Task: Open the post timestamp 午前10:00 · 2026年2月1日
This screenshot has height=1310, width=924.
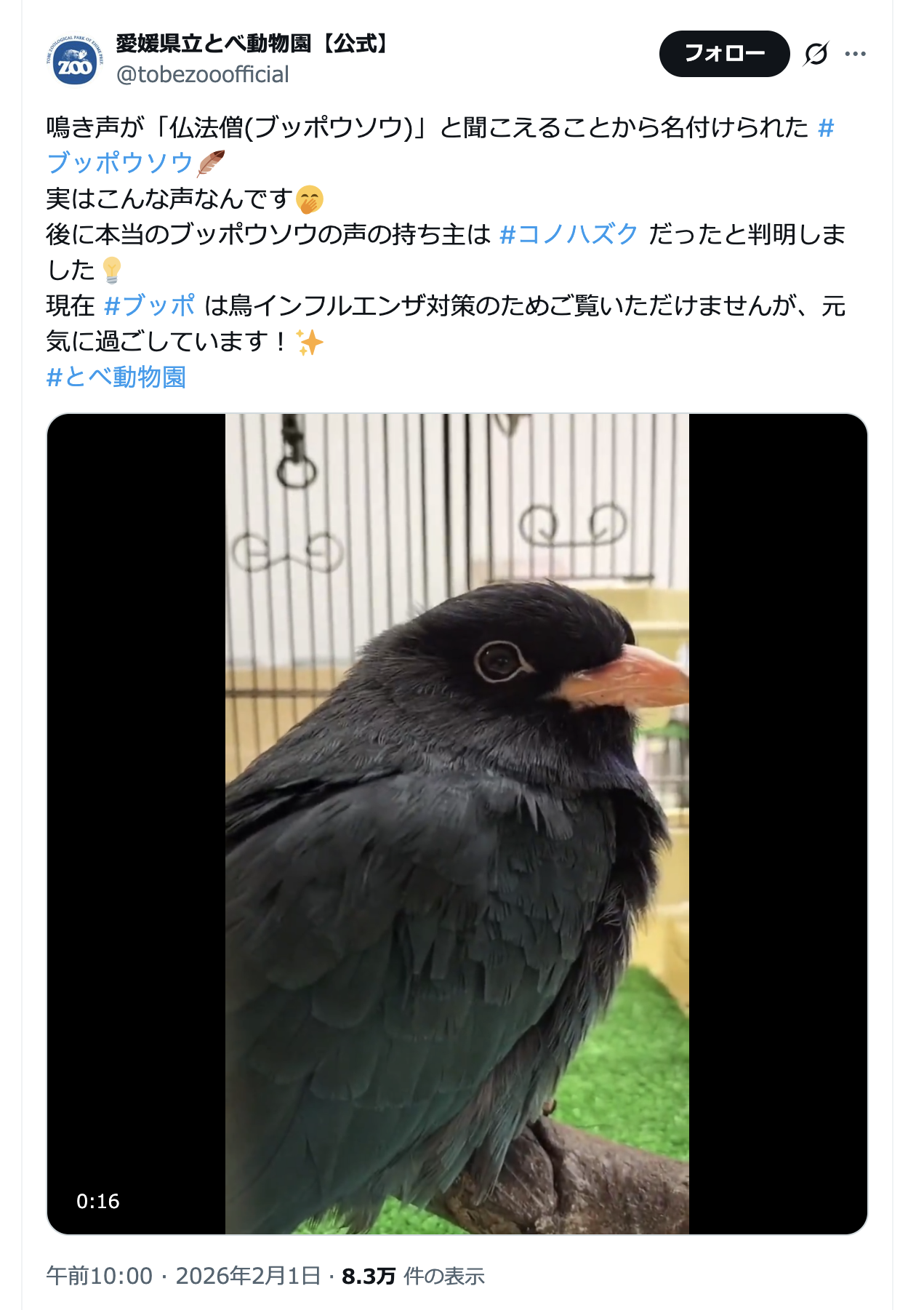Action: (183, 1276)
